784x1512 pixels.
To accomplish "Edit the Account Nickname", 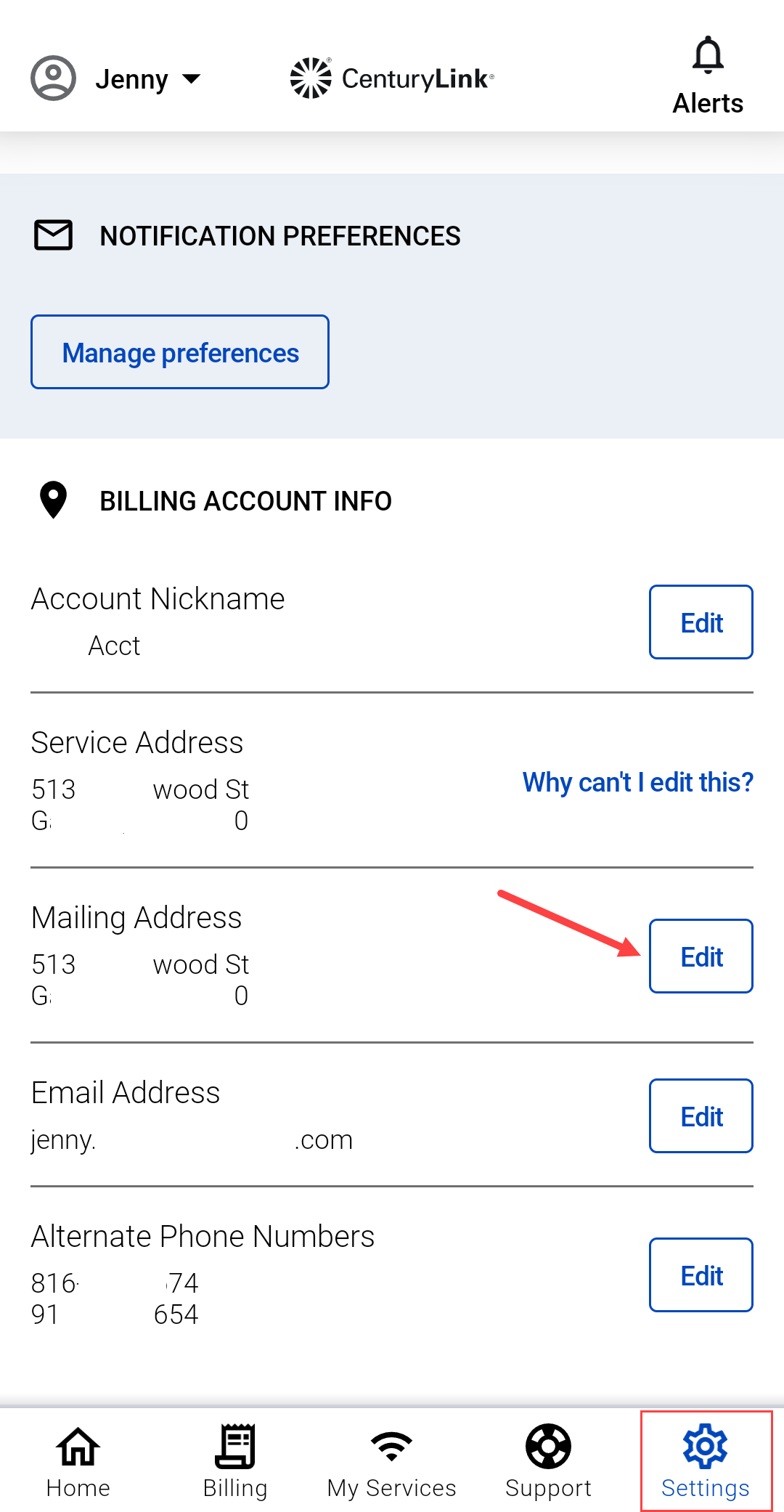I will pyautogui.click(x=701, y=622).
